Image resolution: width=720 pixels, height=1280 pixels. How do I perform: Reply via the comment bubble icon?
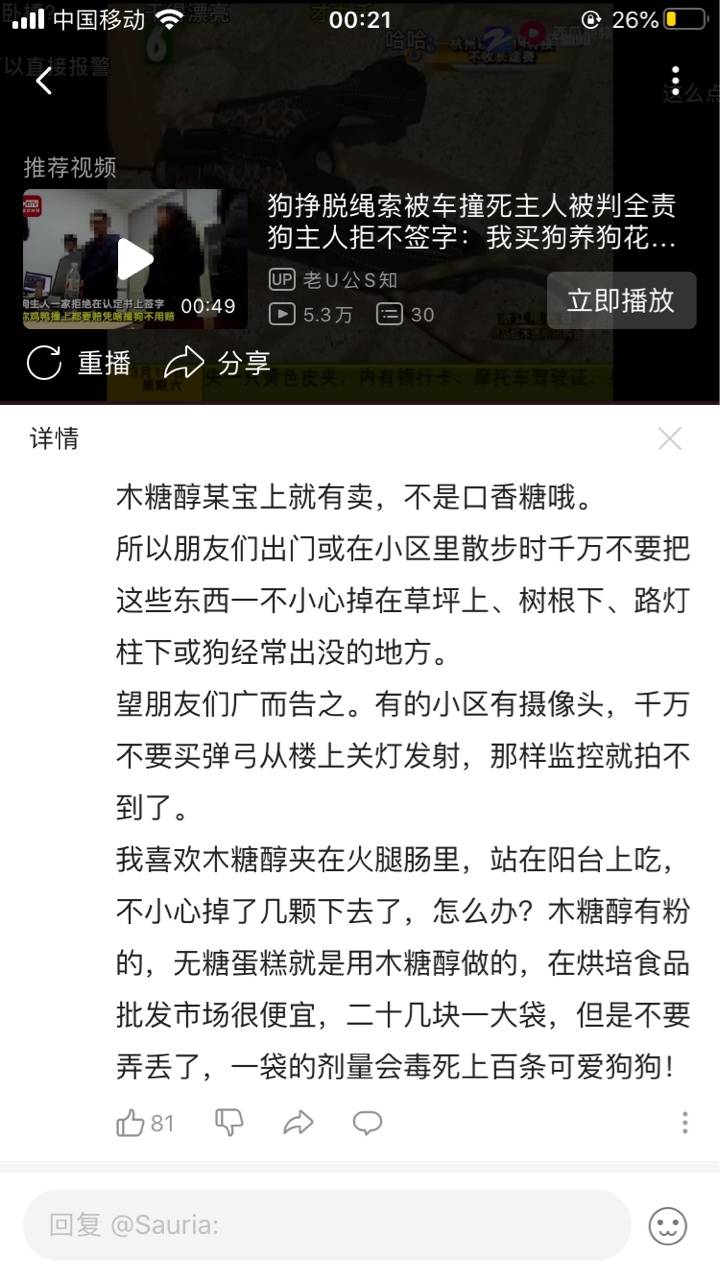(x=368, y=1123)
